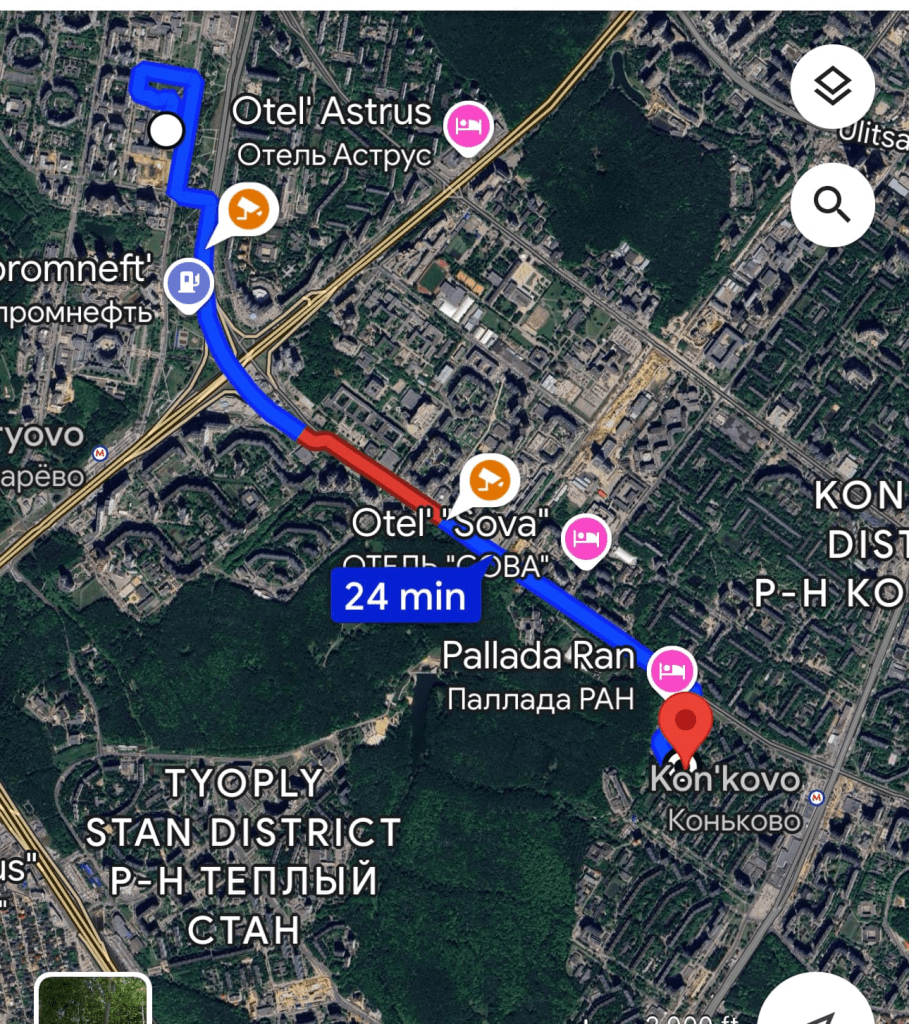The image size is (909, 1024).
Task: Tap the Kon'kovo metro station icon
Action: 818,798
